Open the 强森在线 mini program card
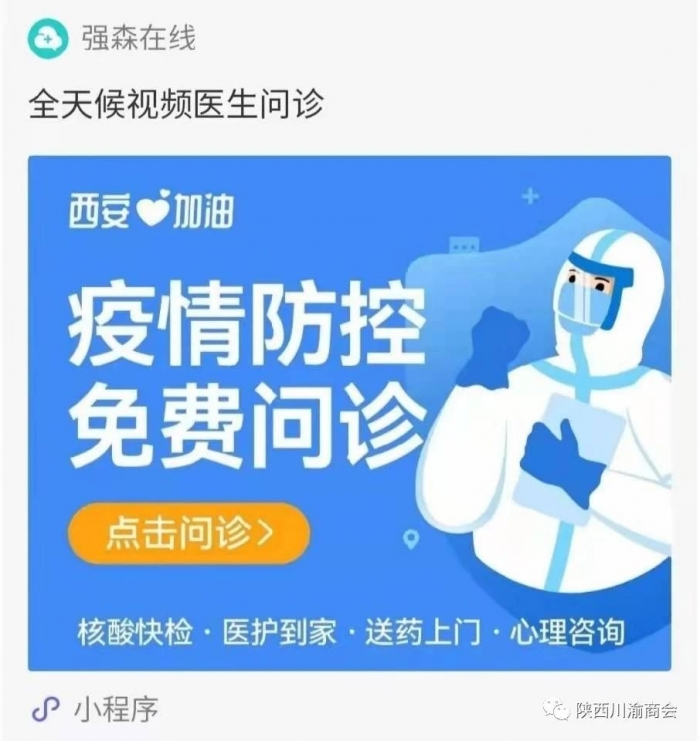Viewport: 700px width, 741px height. [349, 411]
